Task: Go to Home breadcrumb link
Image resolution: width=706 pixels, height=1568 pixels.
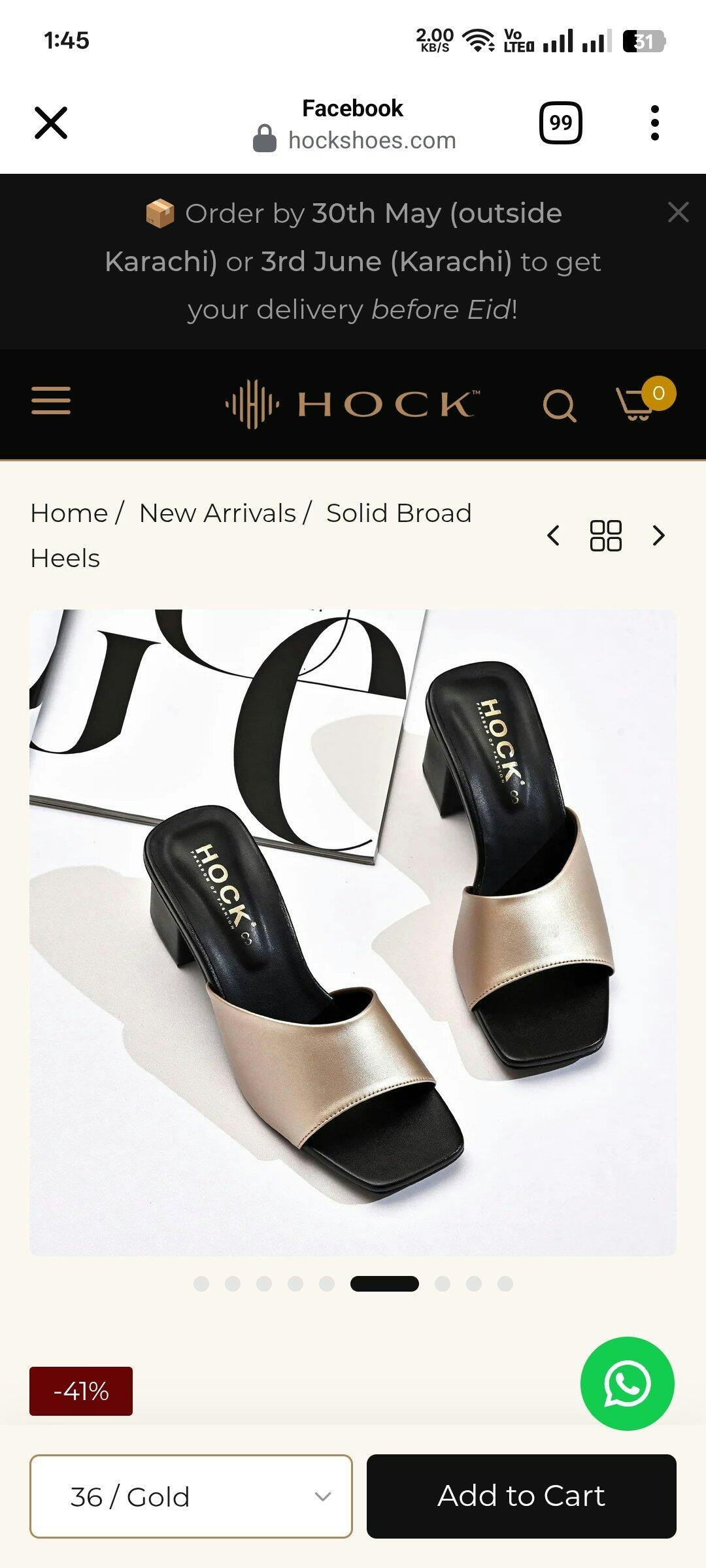Action: [x=69, y=514]
